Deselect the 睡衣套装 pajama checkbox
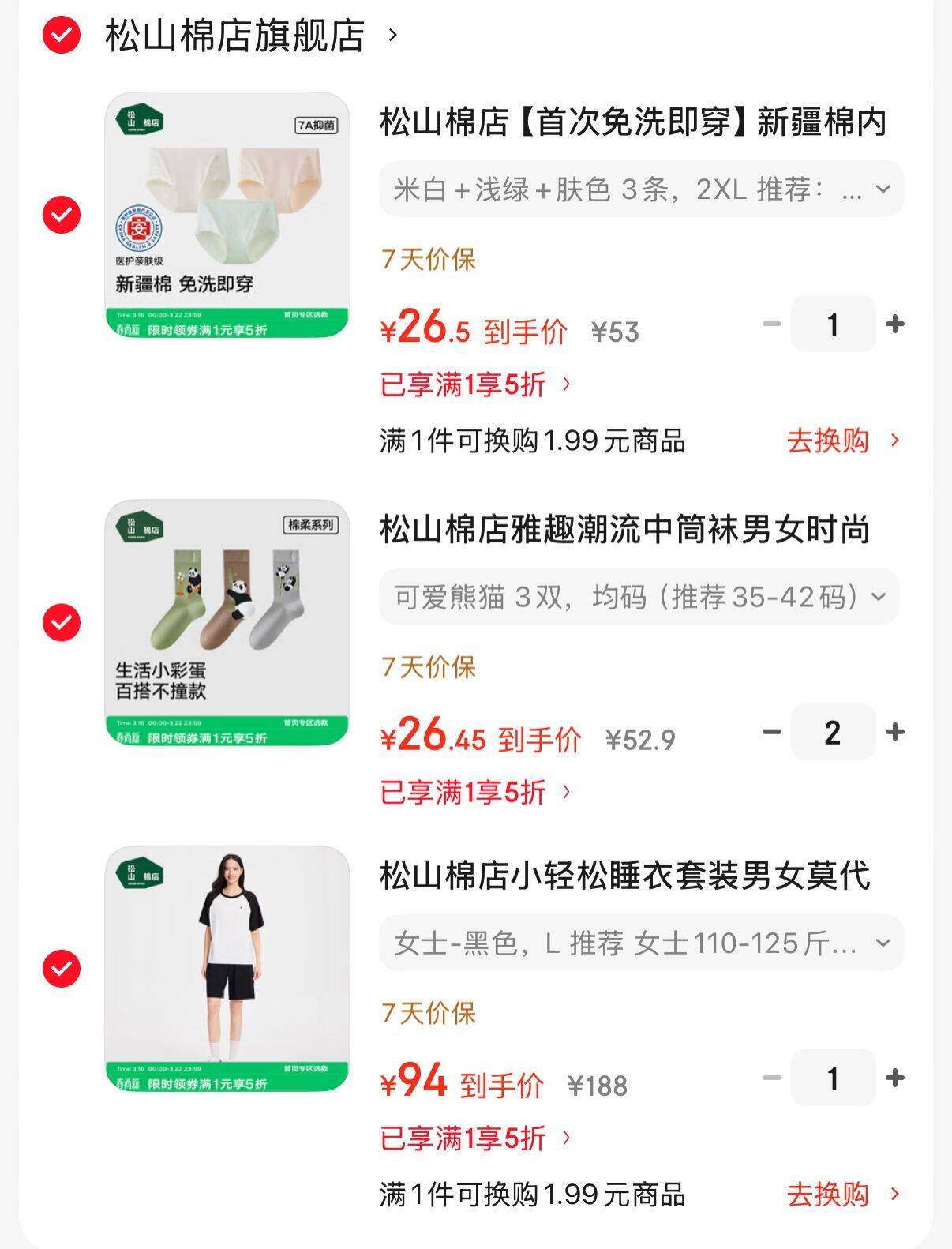This screenshot has width=952, height=1249. pos(62,968)
